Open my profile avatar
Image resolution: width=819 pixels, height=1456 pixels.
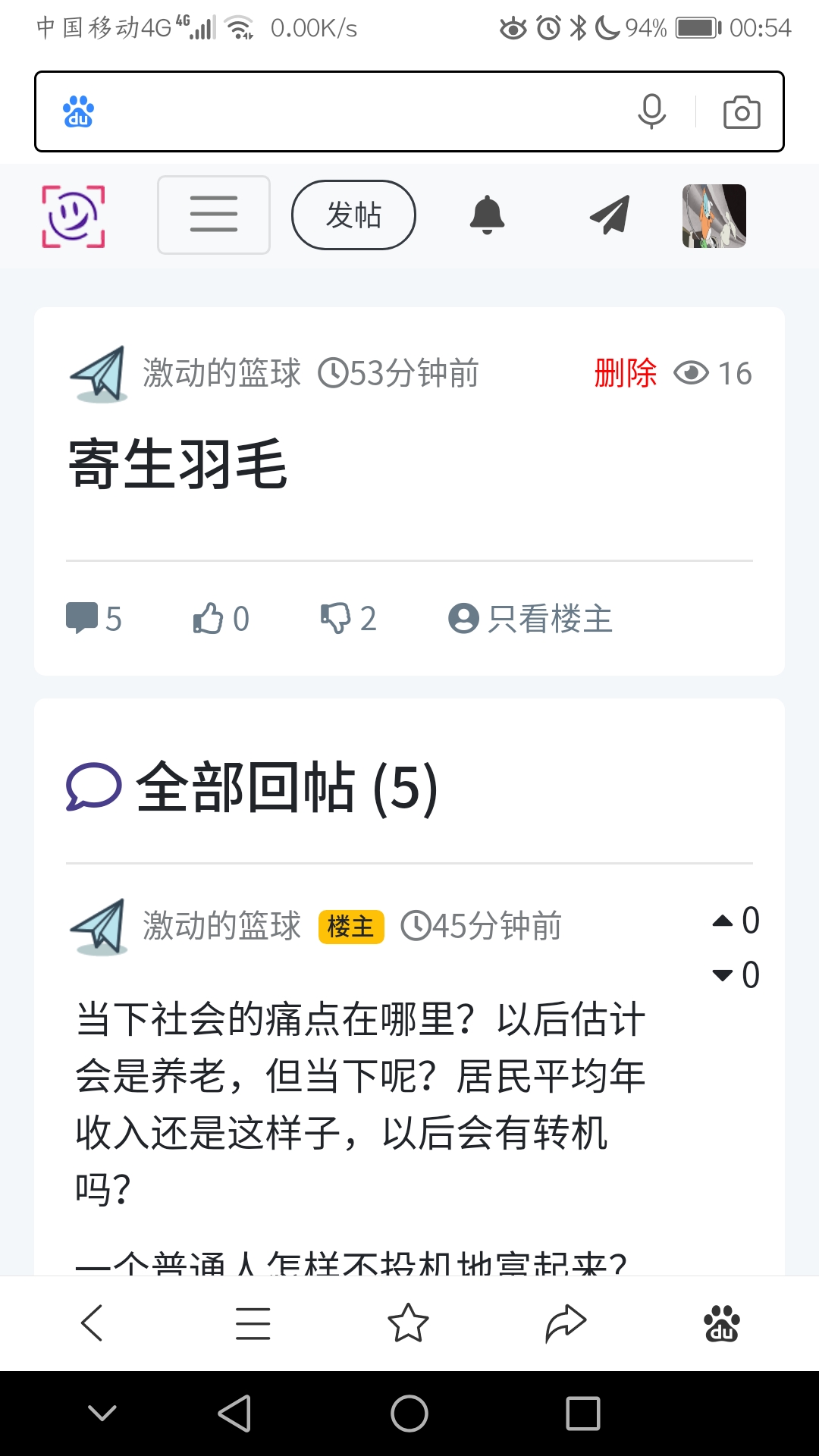[714, 216]
